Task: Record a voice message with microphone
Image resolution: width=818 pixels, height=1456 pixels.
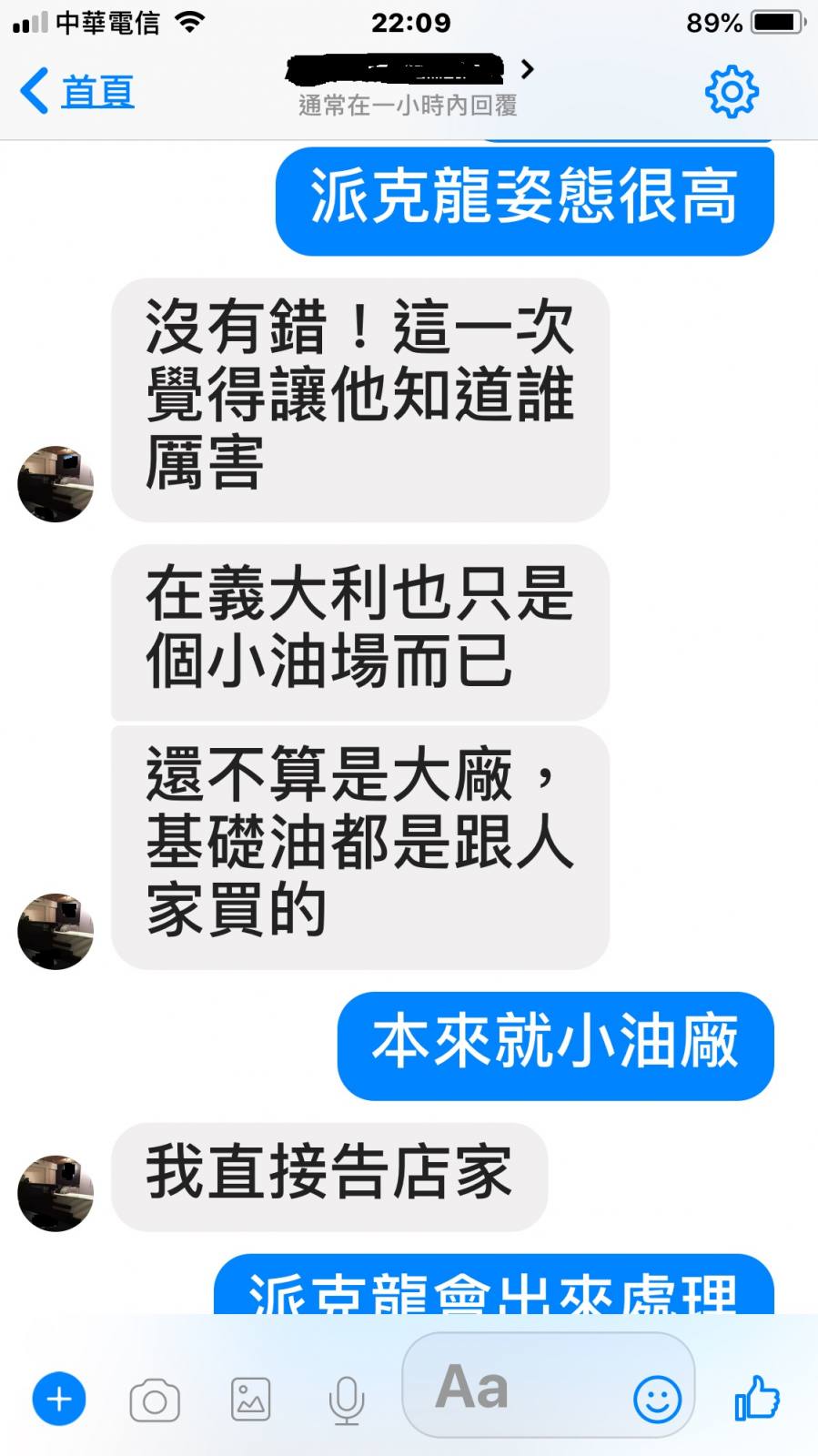Action: (347, 1400)
